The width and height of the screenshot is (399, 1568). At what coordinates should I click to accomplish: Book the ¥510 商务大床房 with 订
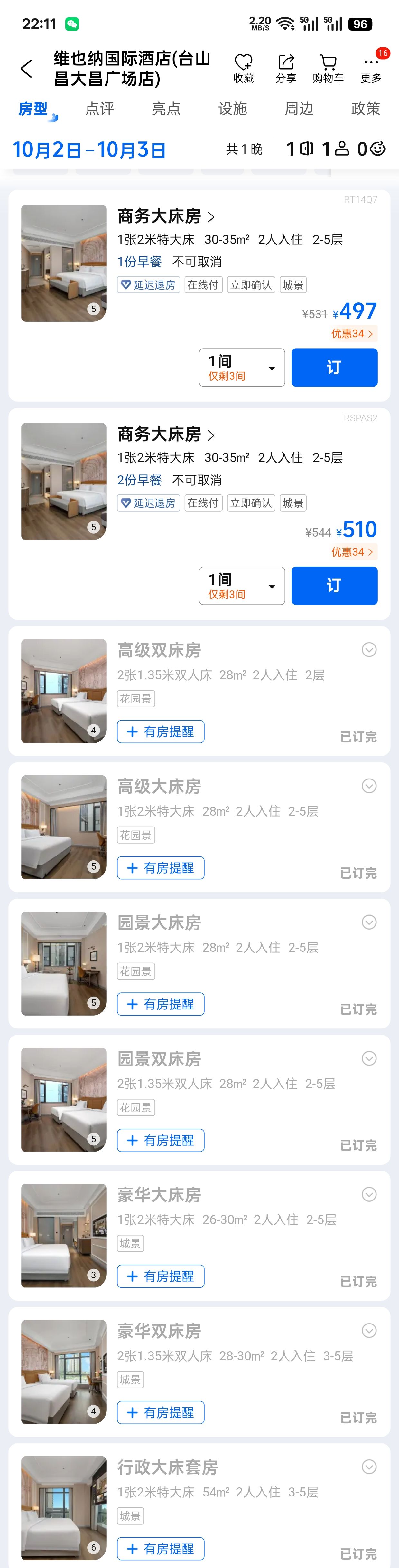[x=334, y=586]
